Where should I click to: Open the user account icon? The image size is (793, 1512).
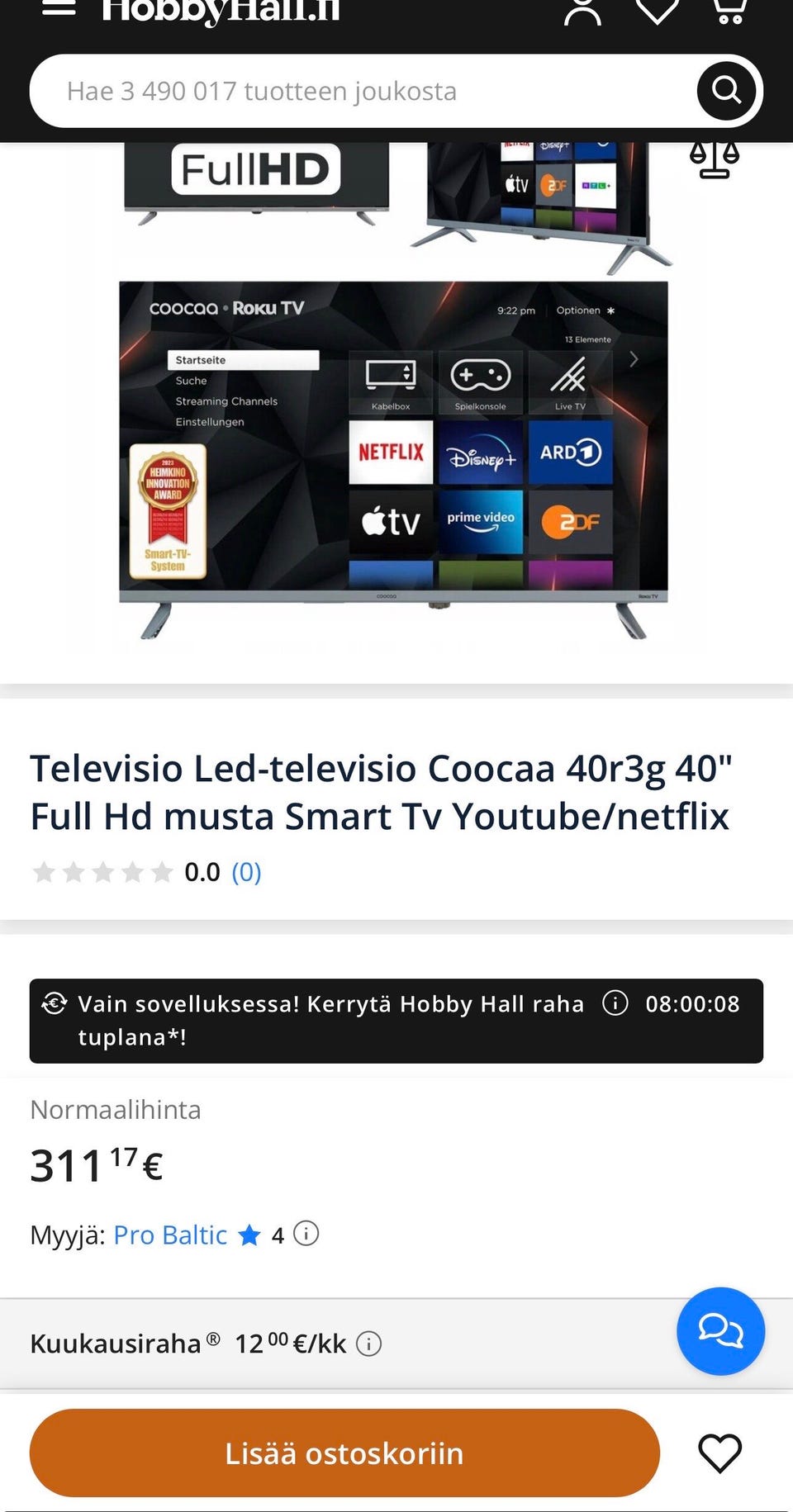tap(582, 11)
